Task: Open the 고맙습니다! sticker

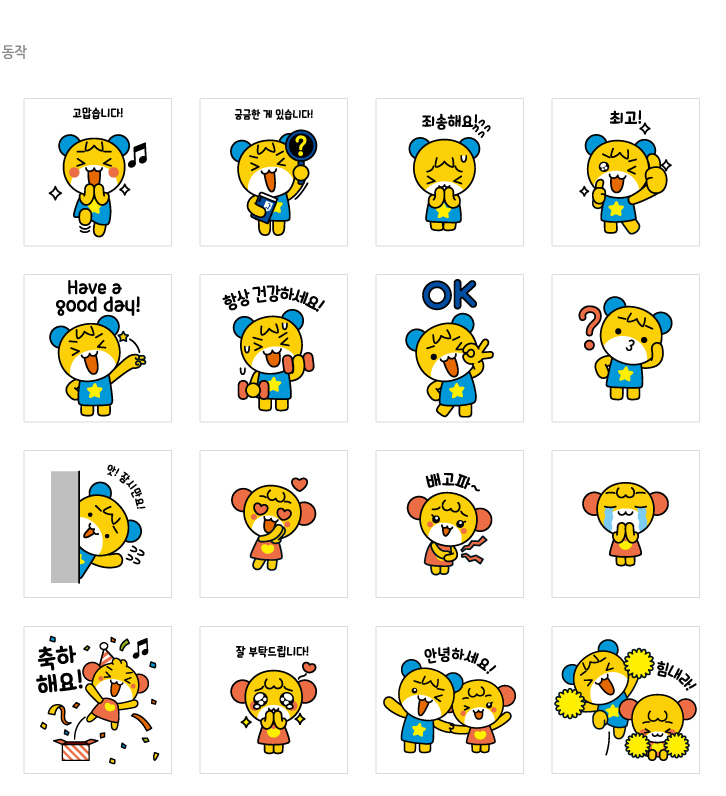Action: (98, 172)
